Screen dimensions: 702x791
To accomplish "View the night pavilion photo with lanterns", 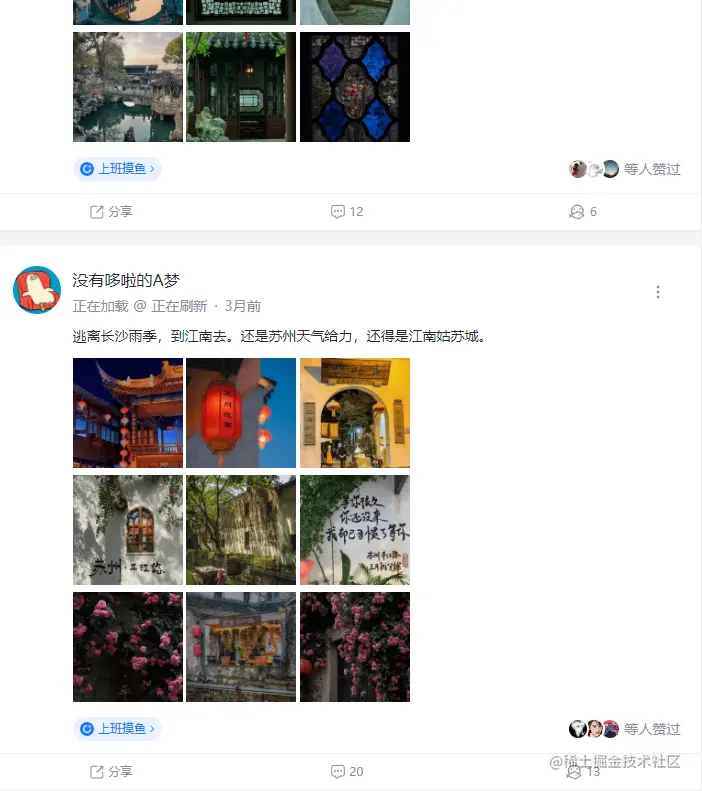I will [x=128, y=413].
